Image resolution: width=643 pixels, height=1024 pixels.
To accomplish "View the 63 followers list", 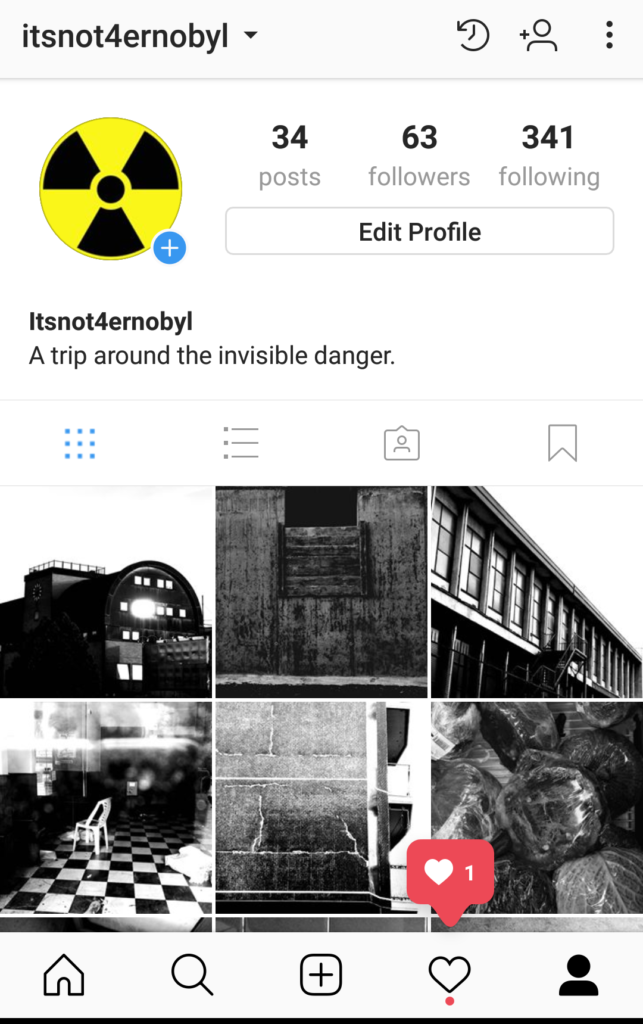I will click(419, 155).
